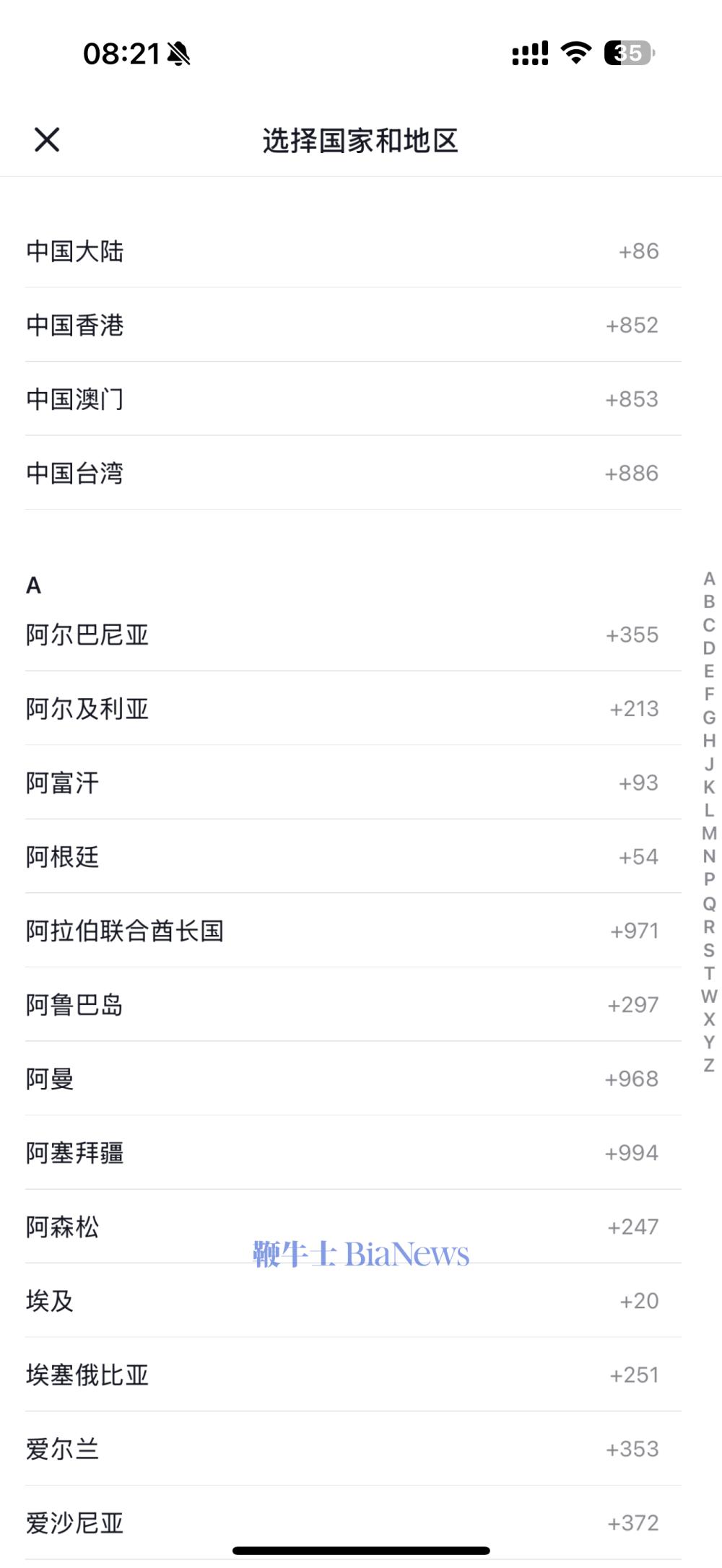Select 中国香港 from the list
Screen dimensions: 722x1568
point(361,326)
